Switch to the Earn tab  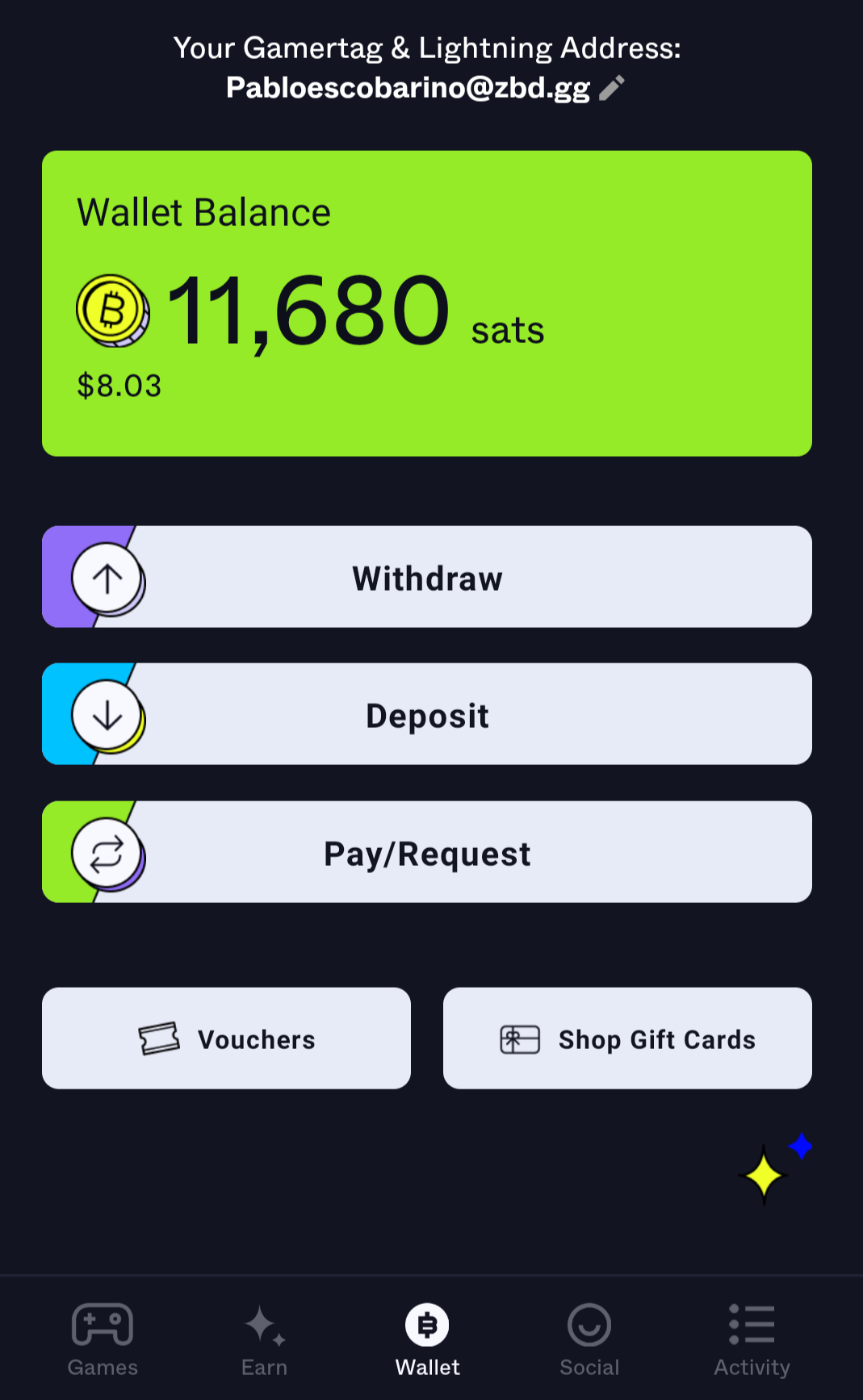265,1339
